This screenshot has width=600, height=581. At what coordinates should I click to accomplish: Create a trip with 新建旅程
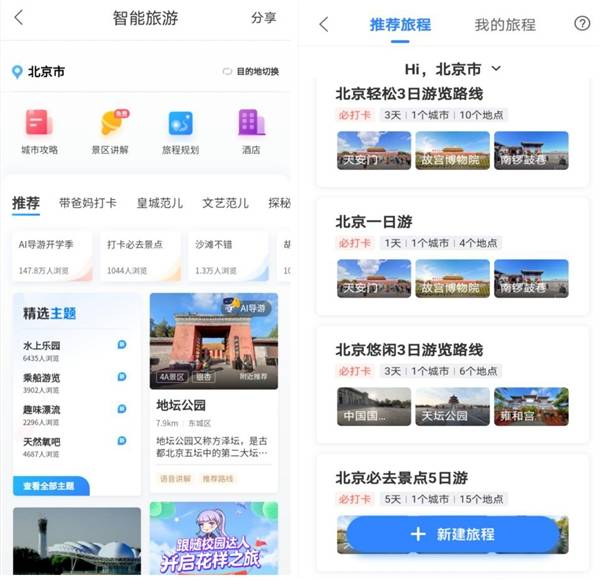[452, 534]
